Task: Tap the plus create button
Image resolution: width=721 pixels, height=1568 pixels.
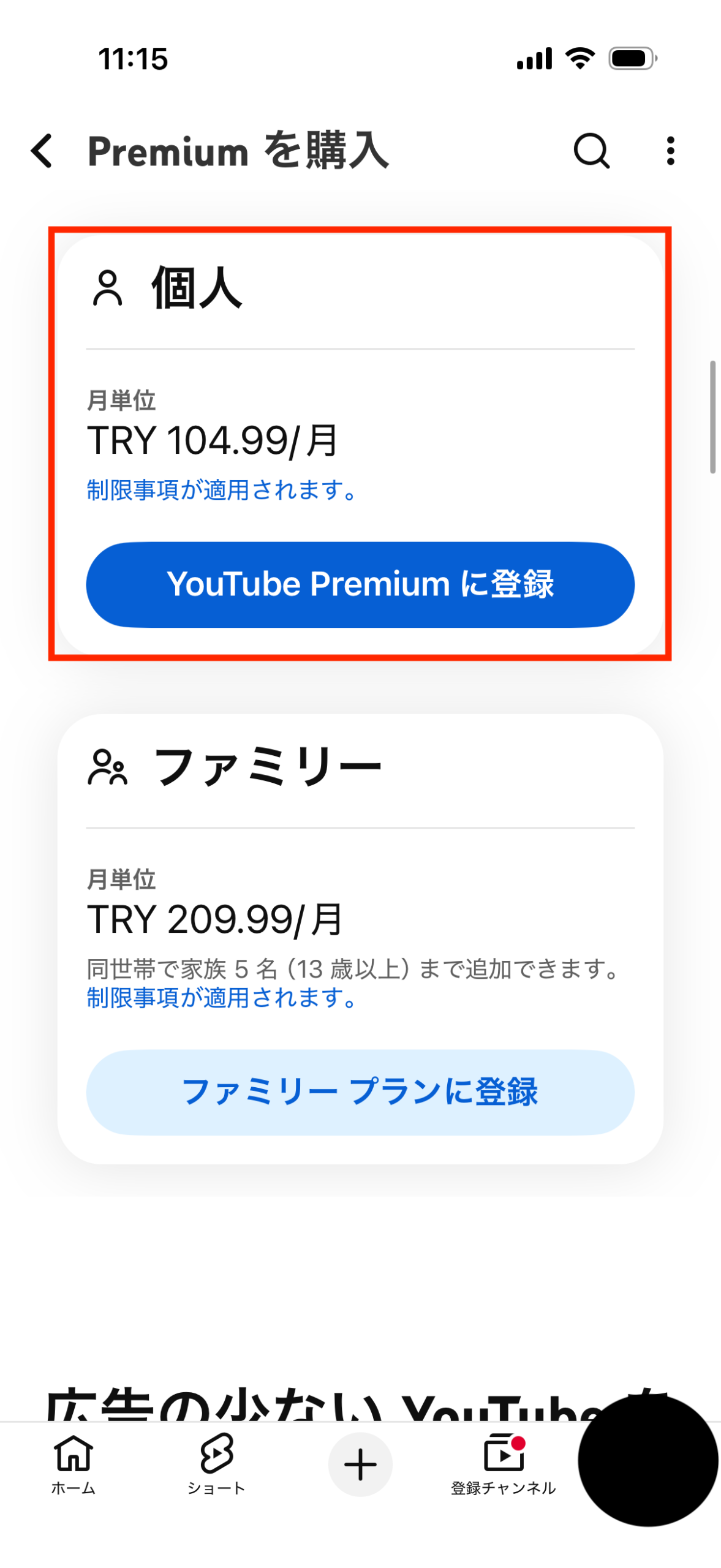Action: [x=360, y=1464]
